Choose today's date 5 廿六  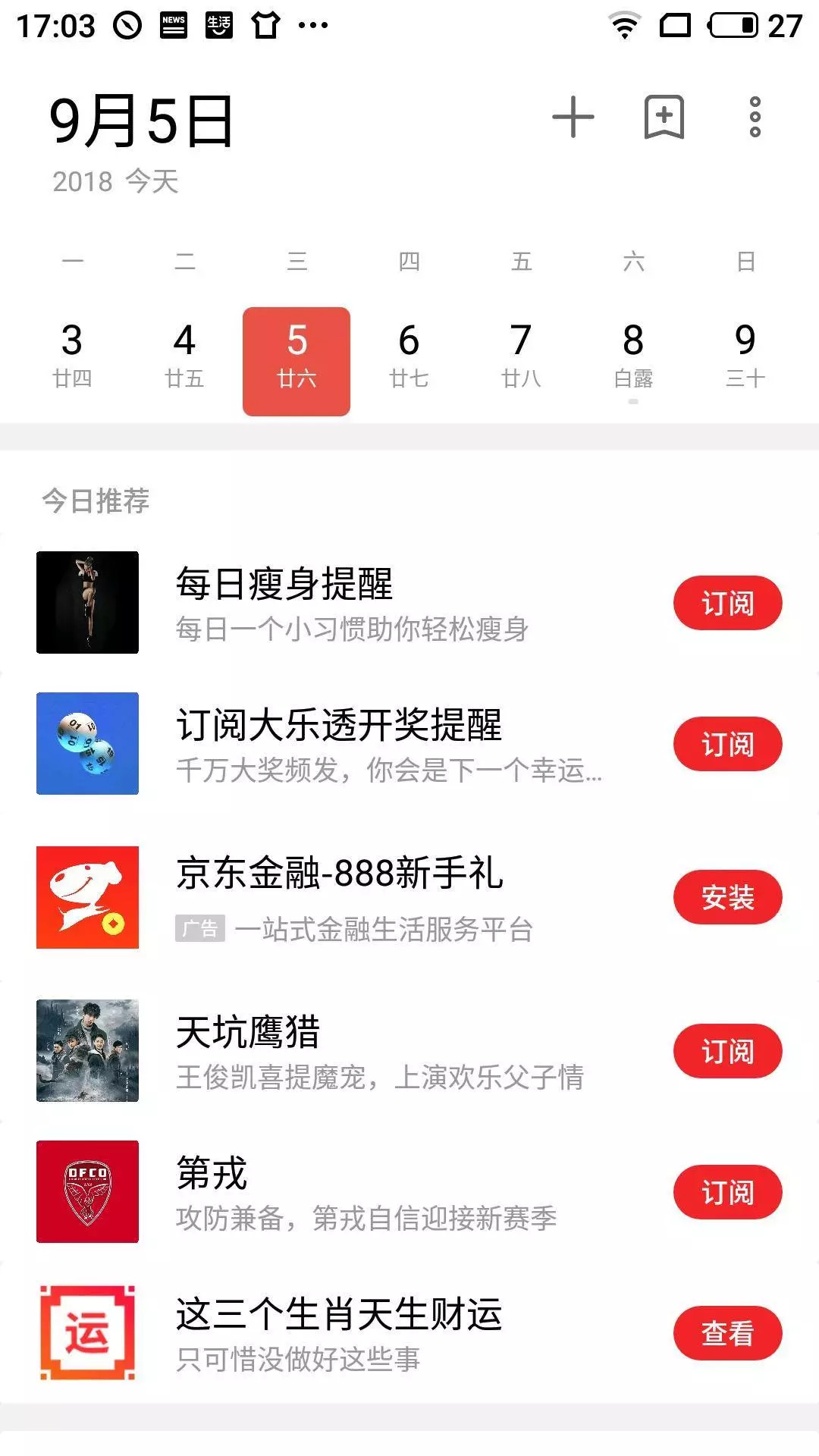tap(297, 361)
